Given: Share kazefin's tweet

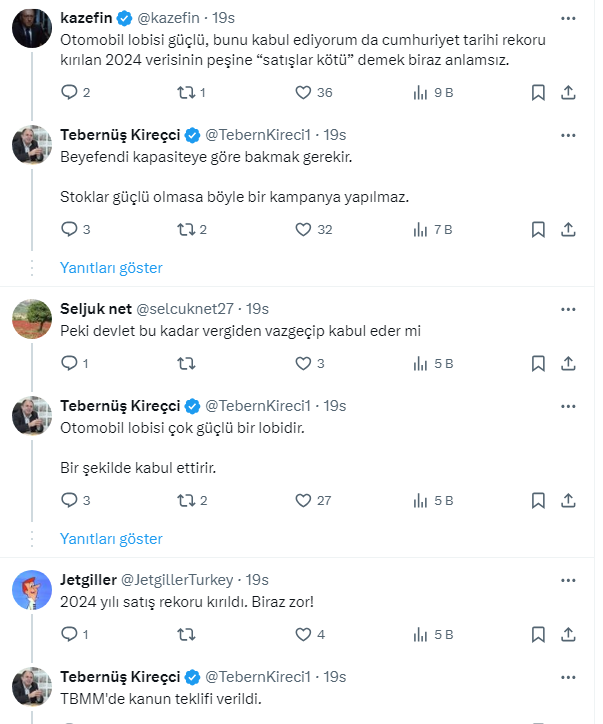Looking at the screenshot, I should (x=568, y=93).
